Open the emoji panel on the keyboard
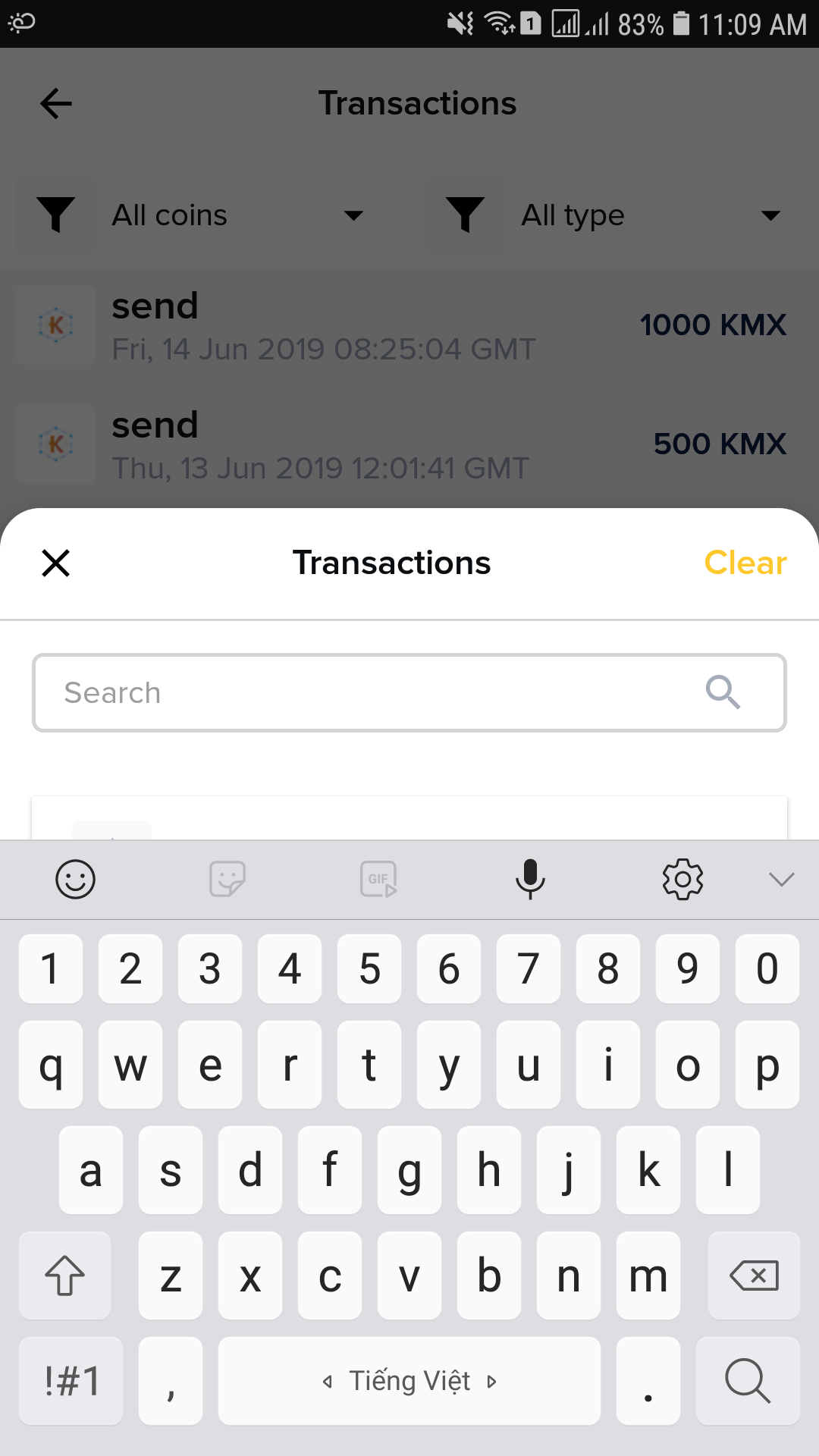819x1456 pixels. 76,880
